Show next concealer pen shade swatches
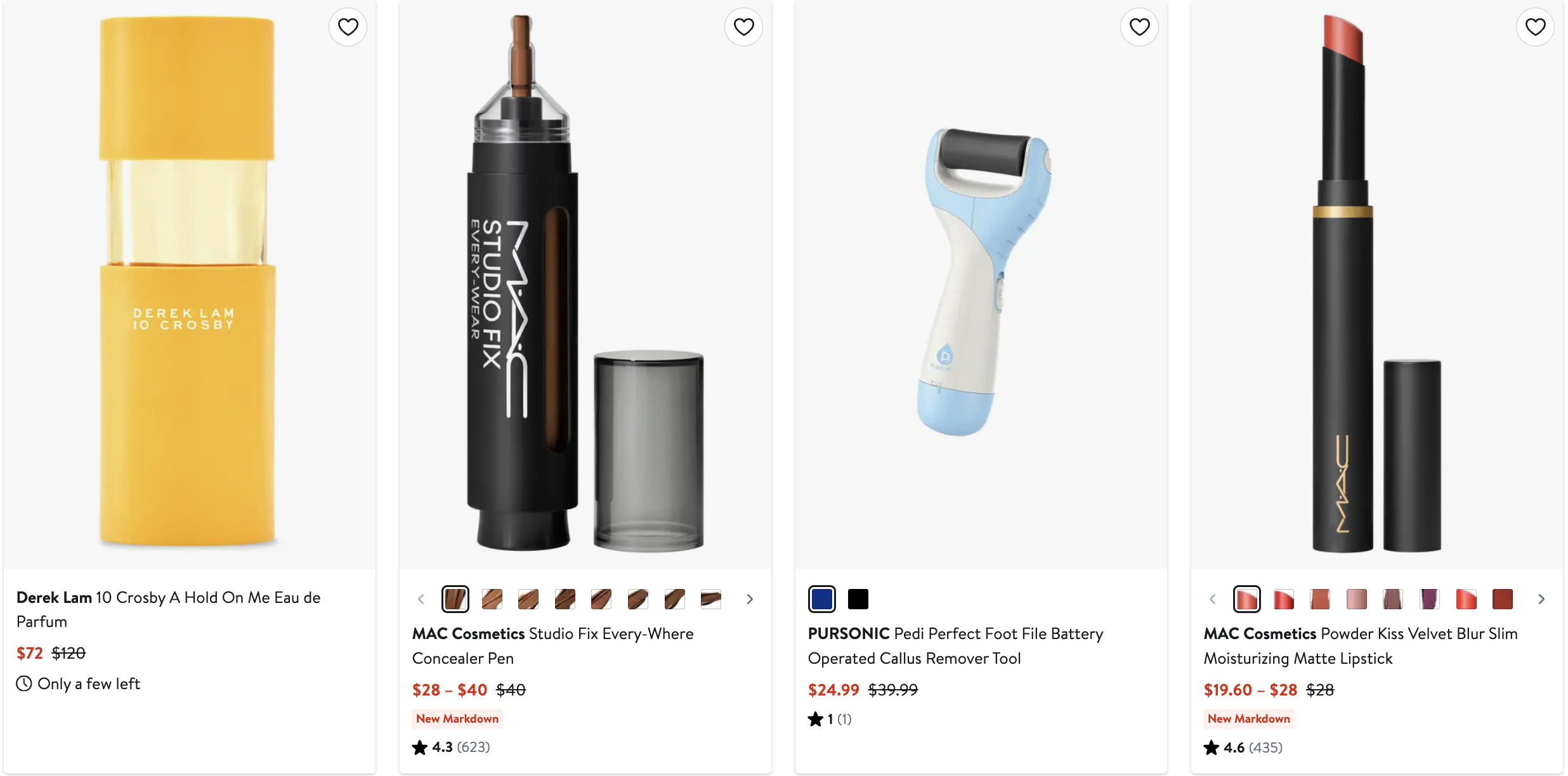 tap(750, 599)
